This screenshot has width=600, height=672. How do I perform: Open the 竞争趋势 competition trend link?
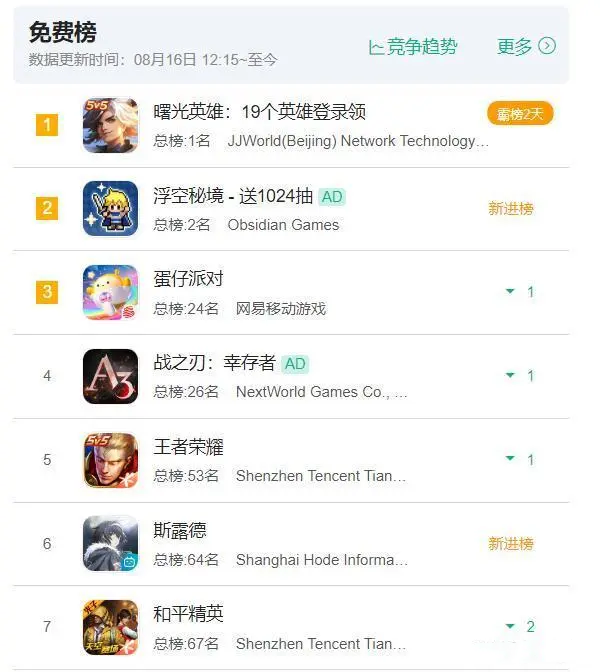413,46
